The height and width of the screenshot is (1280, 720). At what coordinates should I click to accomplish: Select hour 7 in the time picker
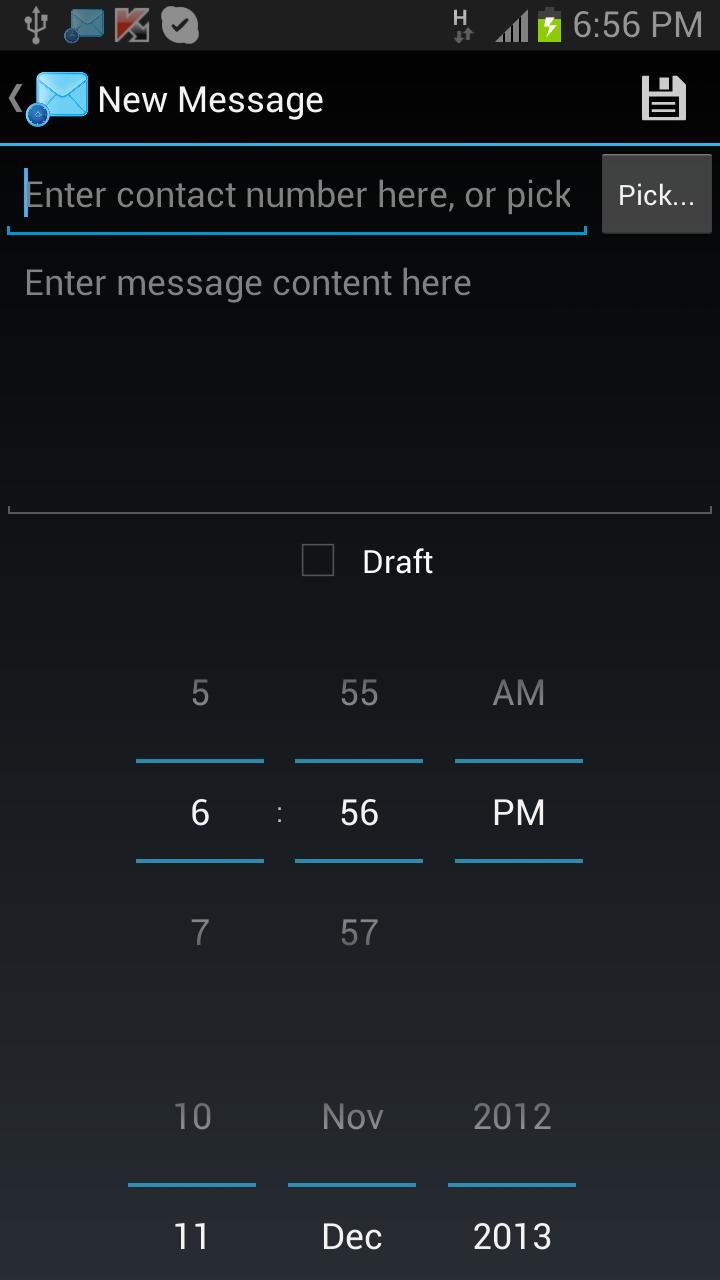pyautogui.click(x=200, y=932)
